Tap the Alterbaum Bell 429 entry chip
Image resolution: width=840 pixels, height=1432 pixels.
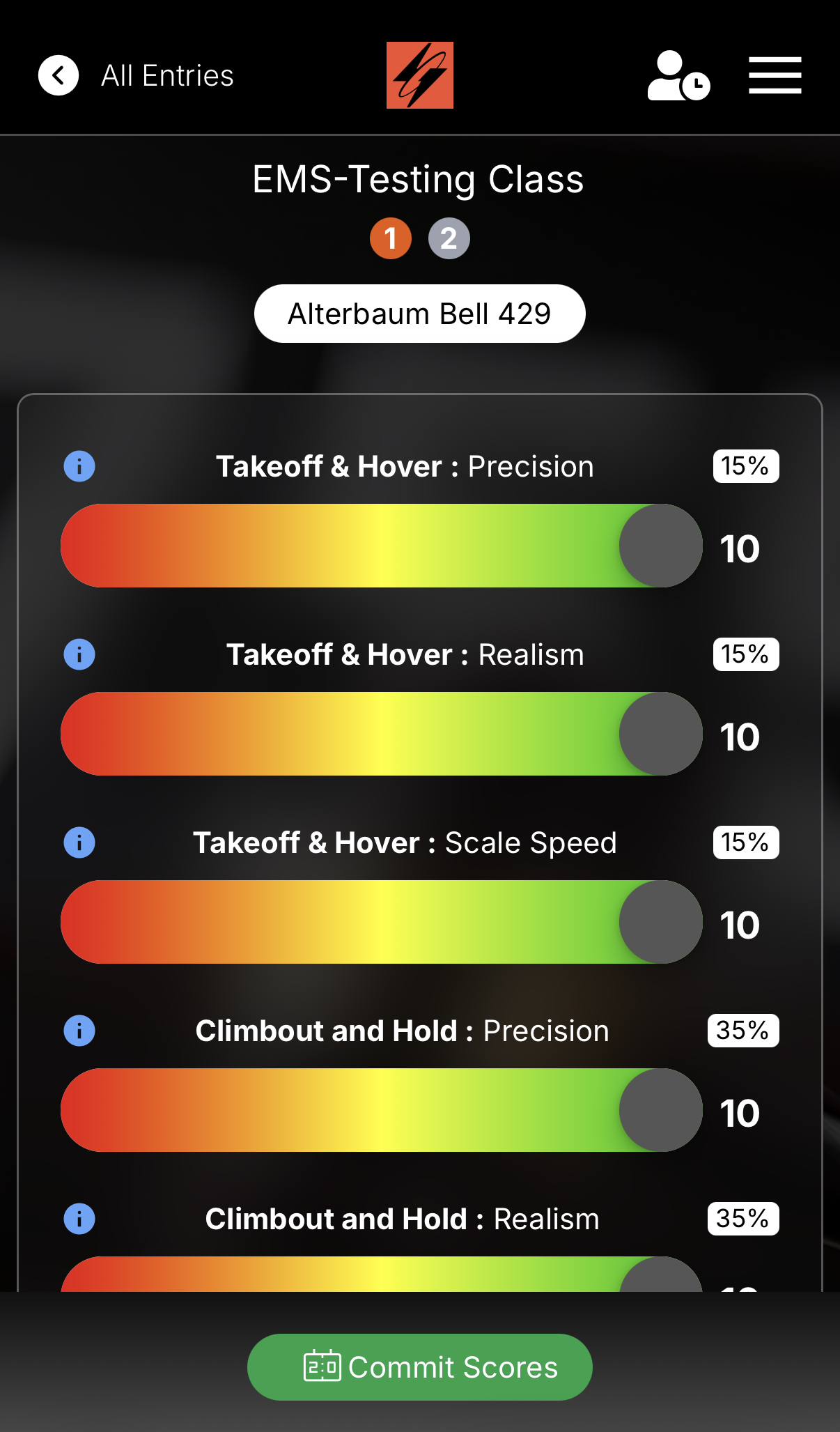pos(419,314)
